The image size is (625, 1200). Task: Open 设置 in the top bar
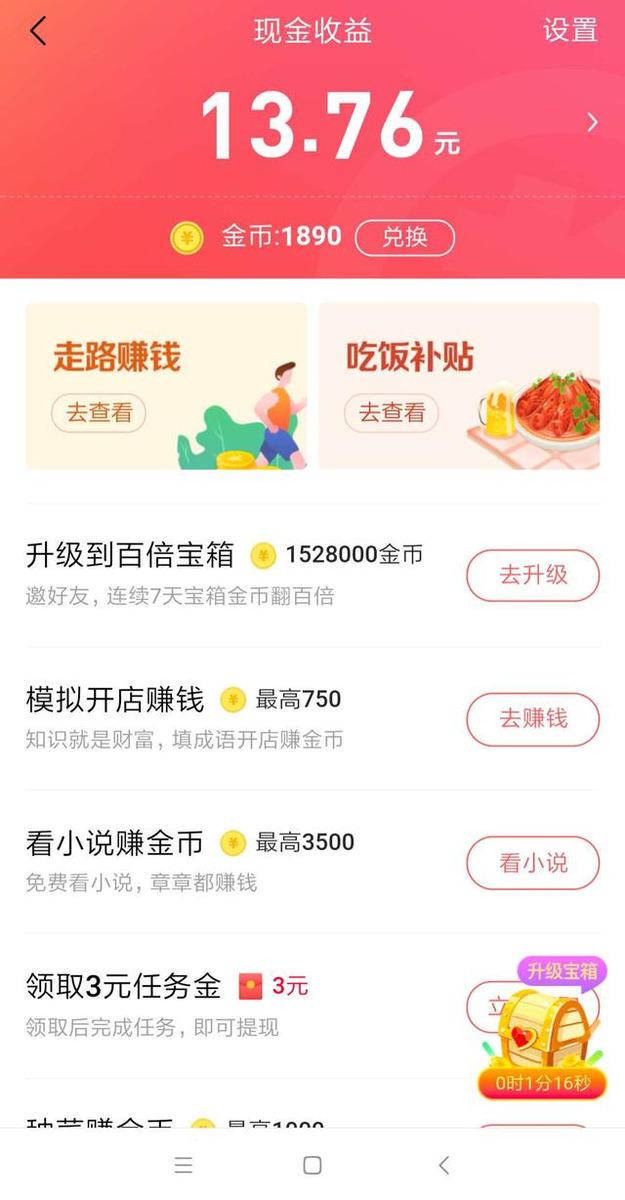570,31
